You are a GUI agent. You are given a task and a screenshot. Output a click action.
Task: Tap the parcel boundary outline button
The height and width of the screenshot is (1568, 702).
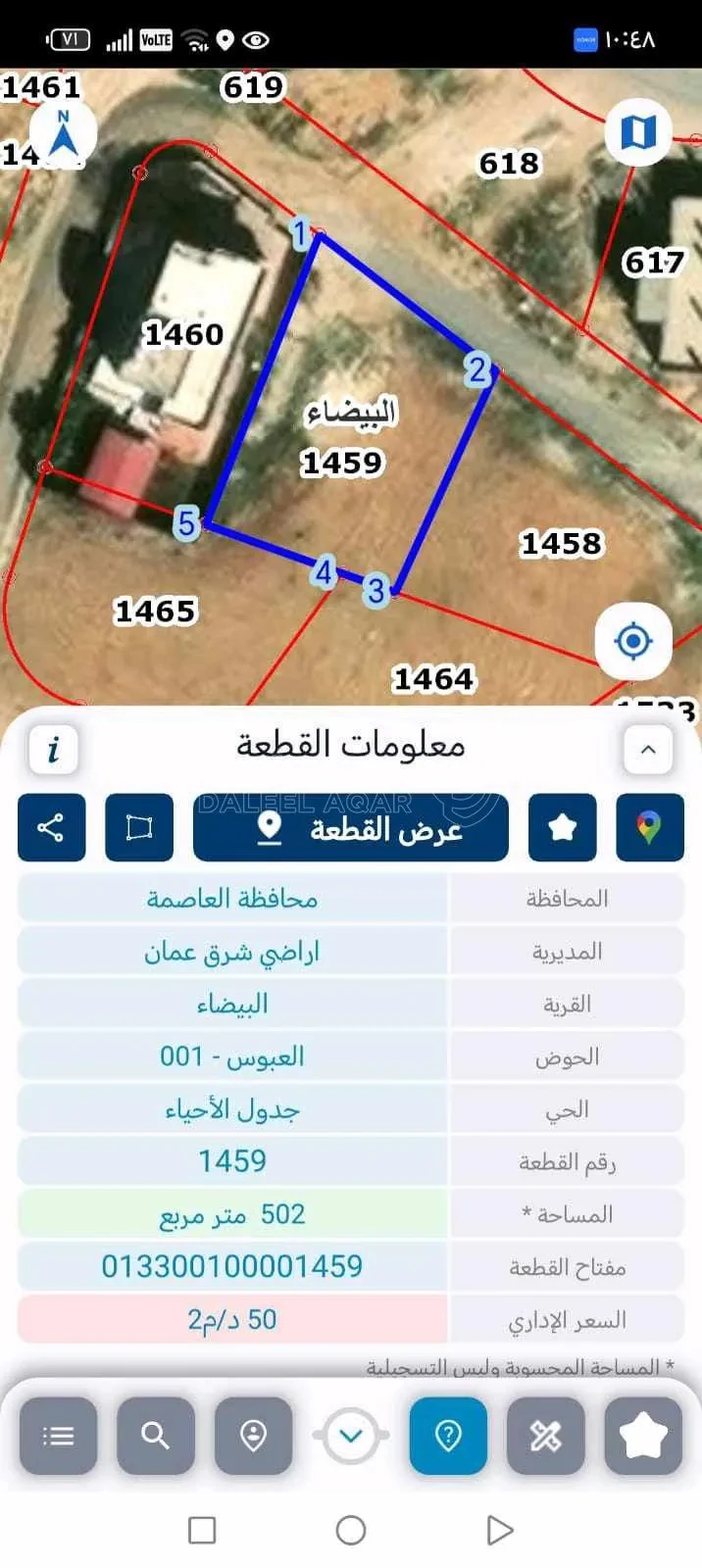coord(139,828)
